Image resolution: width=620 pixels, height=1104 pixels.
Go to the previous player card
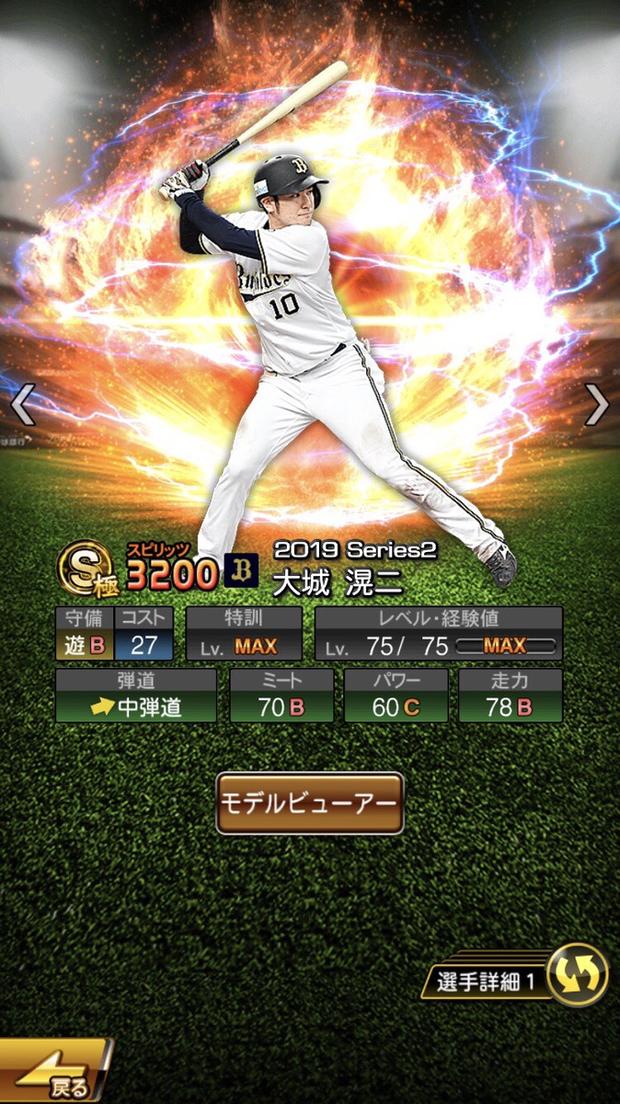coord(22,405)
